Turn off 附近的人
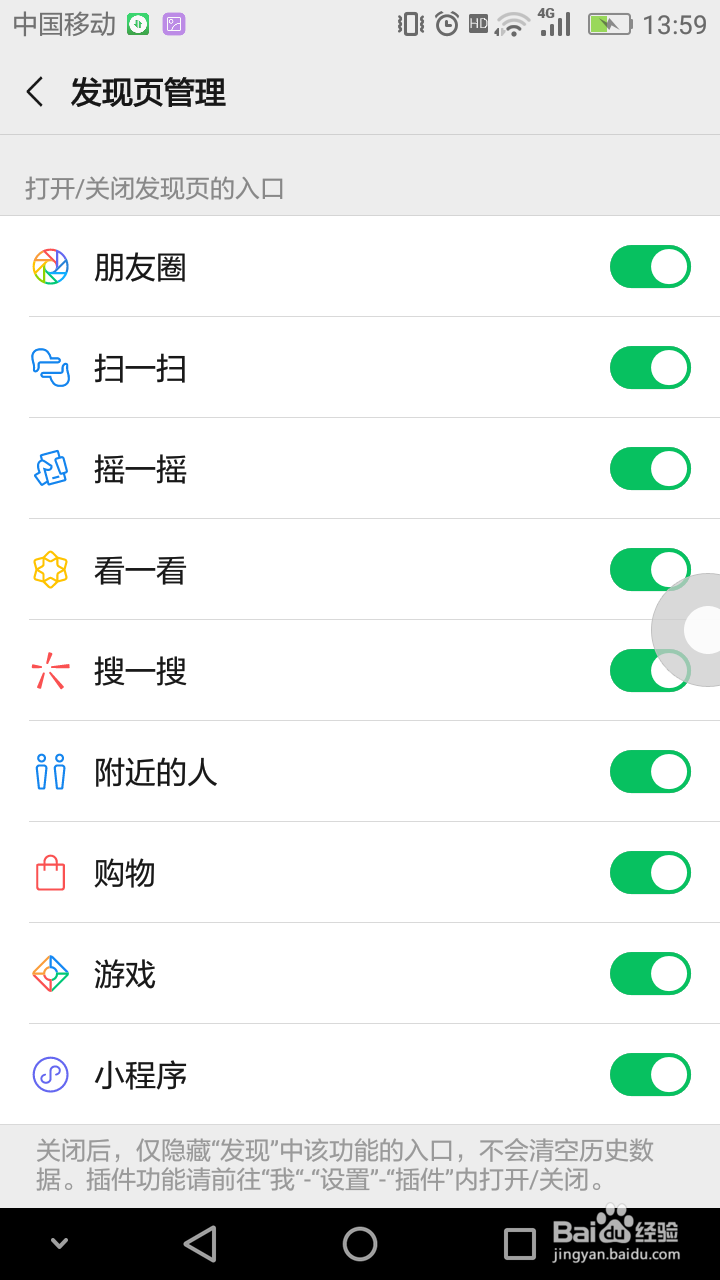 (x=650, y=772)
